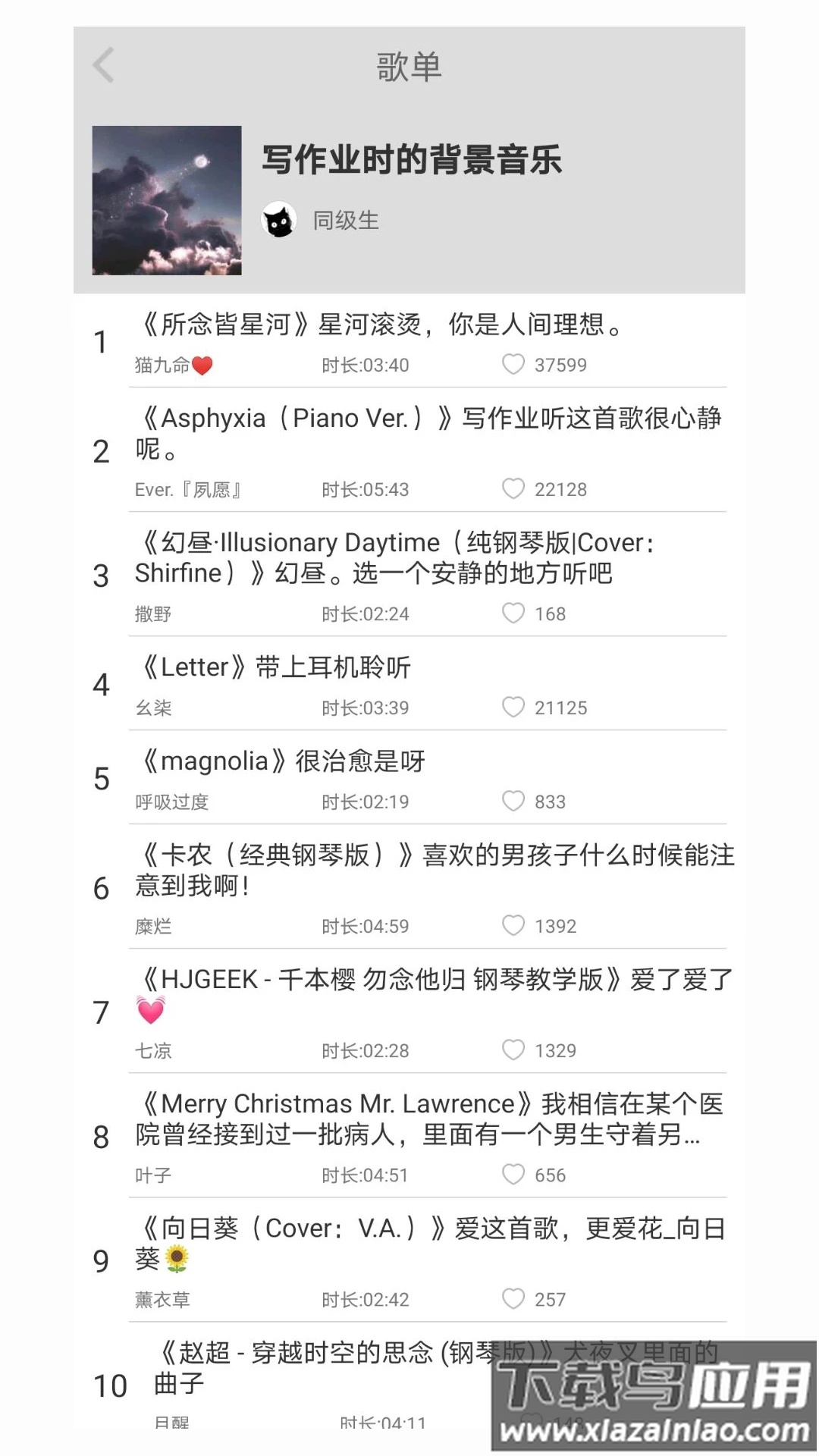
Task: Open song 2 《Asphyxia (Piano Ver.)》
Action: (x=428, y=432)
